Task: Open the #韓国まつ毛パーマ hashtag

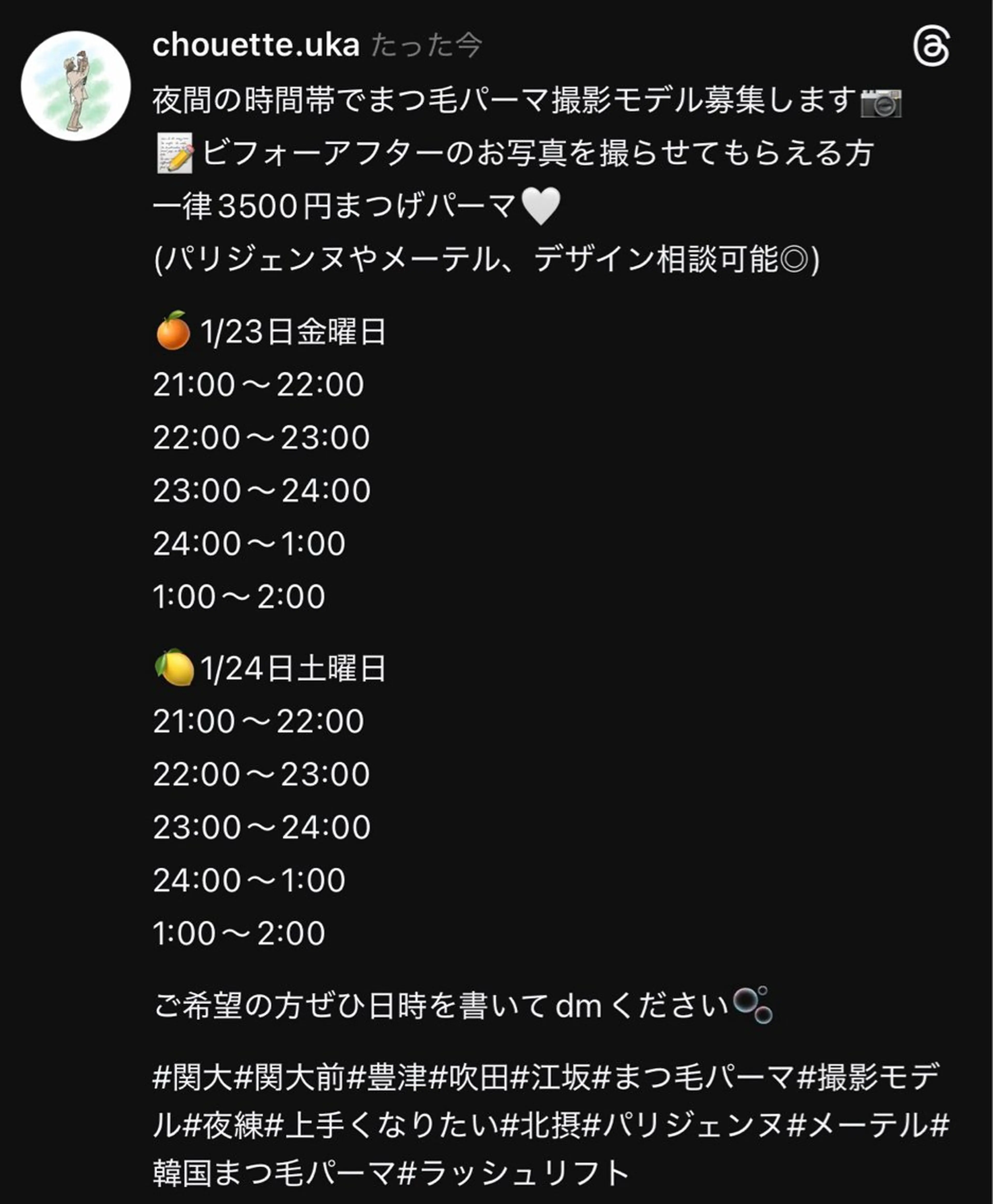Action: point(275,1167)
